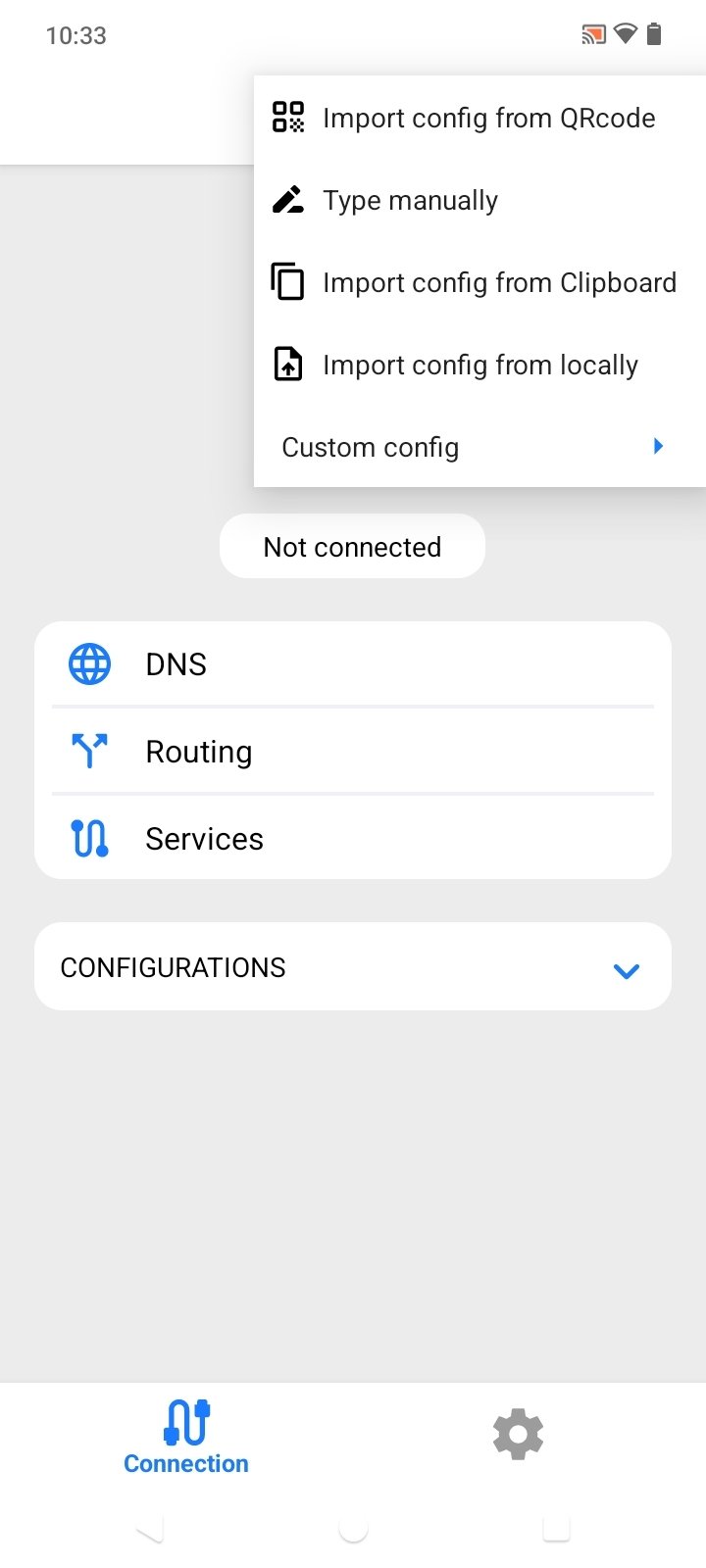
Task: Switch to the Connection tab
Action: click(x=186, y=1437)
